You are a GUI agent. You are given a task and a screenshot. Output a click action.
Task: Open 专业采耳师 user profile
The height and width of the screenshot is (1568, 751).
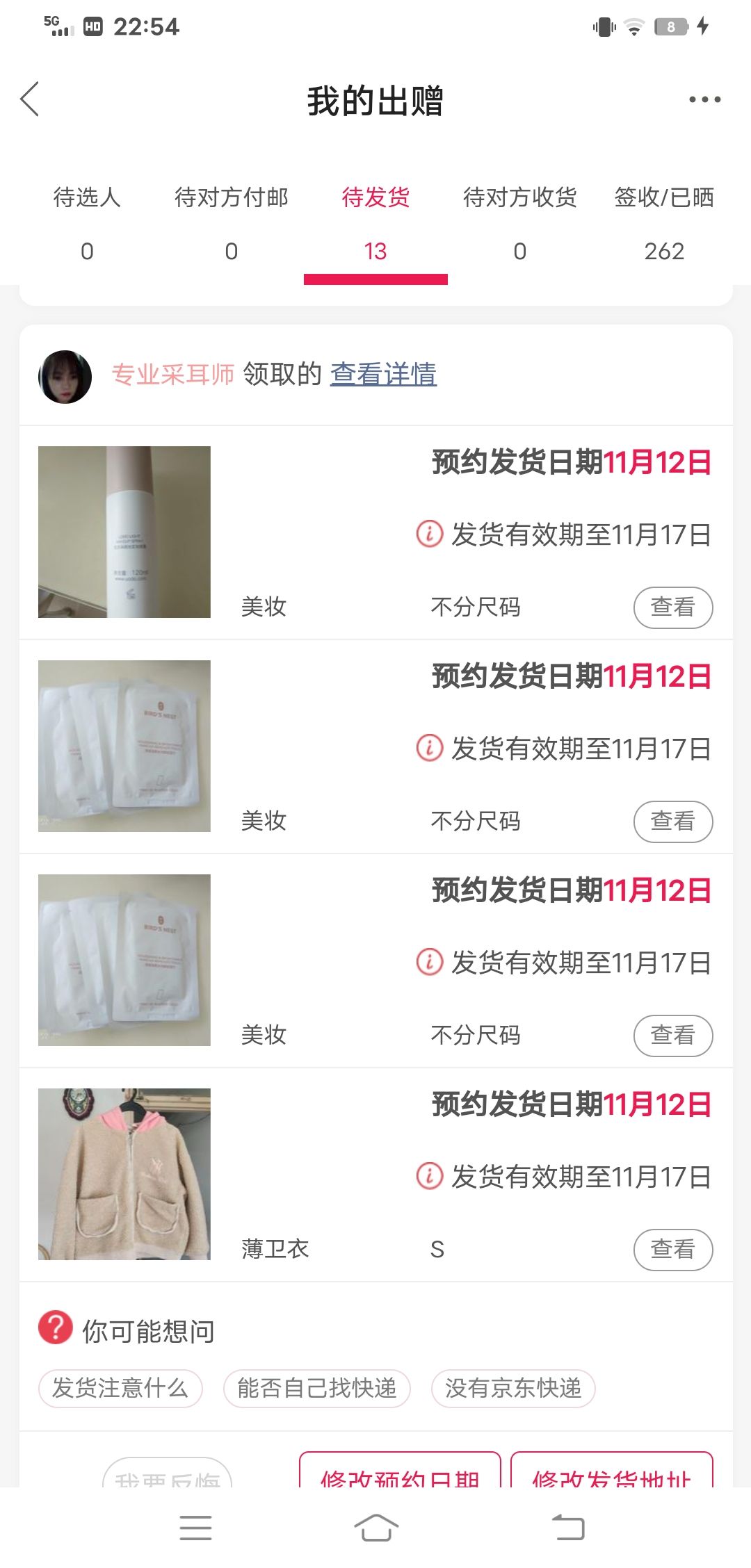(x=173, y=374)
